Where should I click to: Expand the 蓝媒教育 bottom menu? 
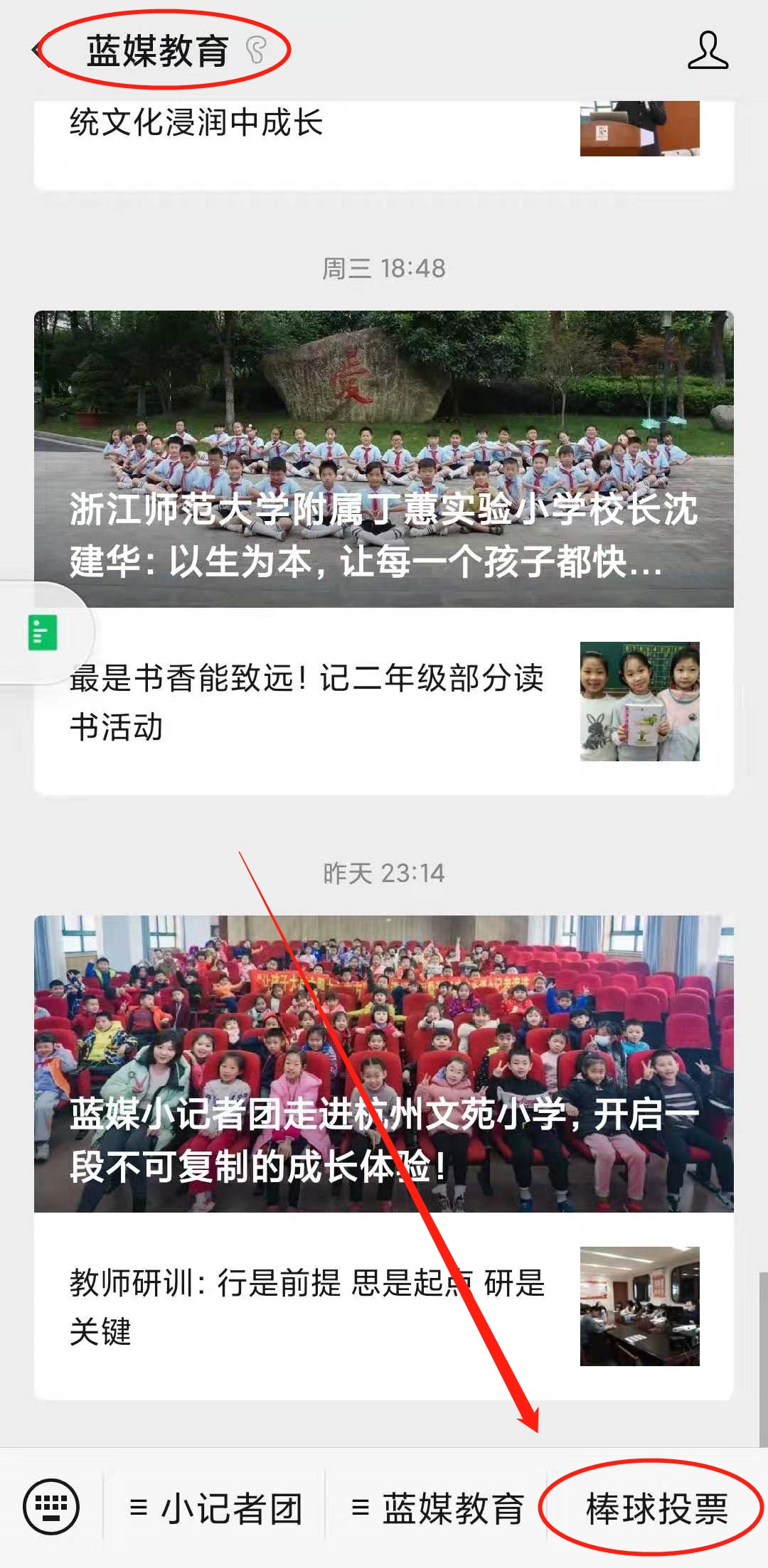pyautogui.click(x=438, y=1508)
